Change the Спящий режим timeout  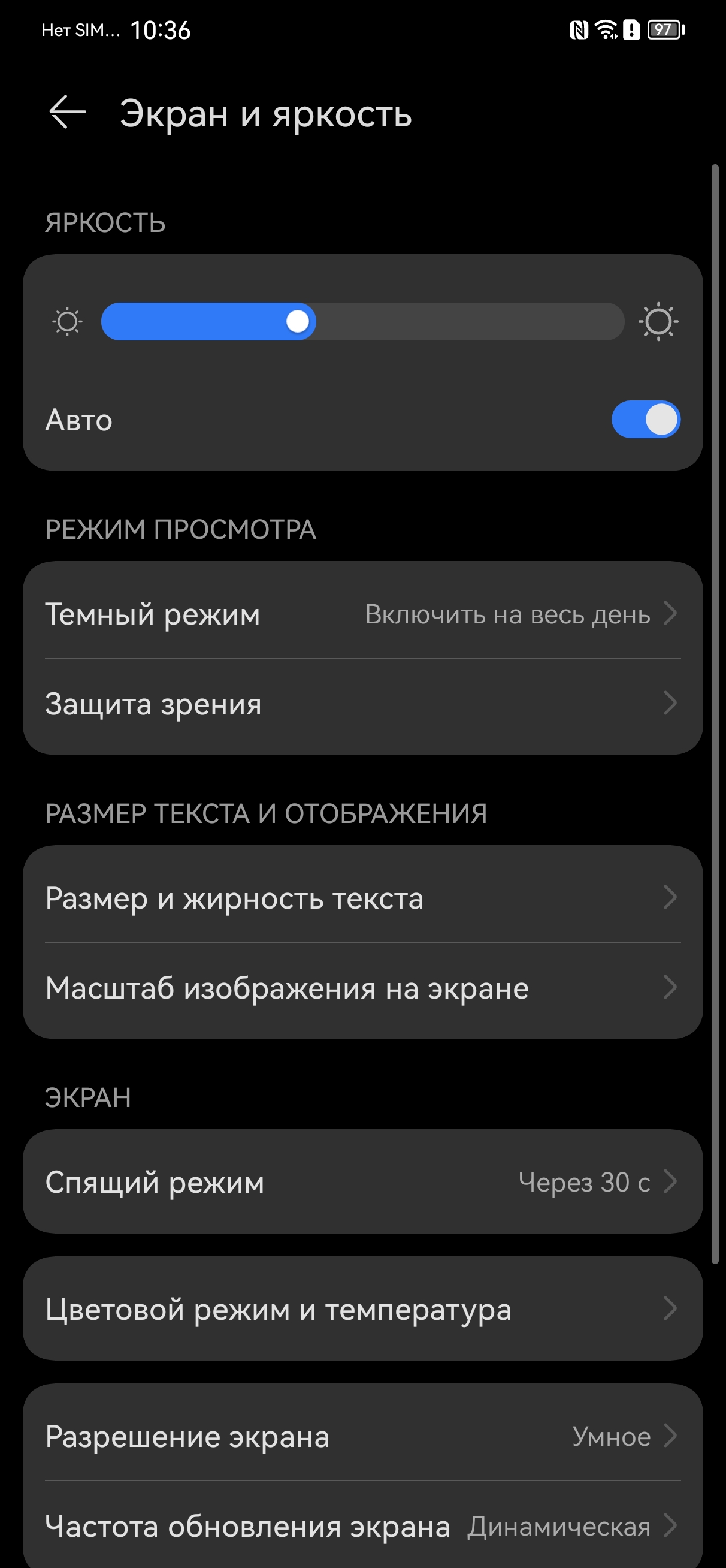[x=362, y=1182]
